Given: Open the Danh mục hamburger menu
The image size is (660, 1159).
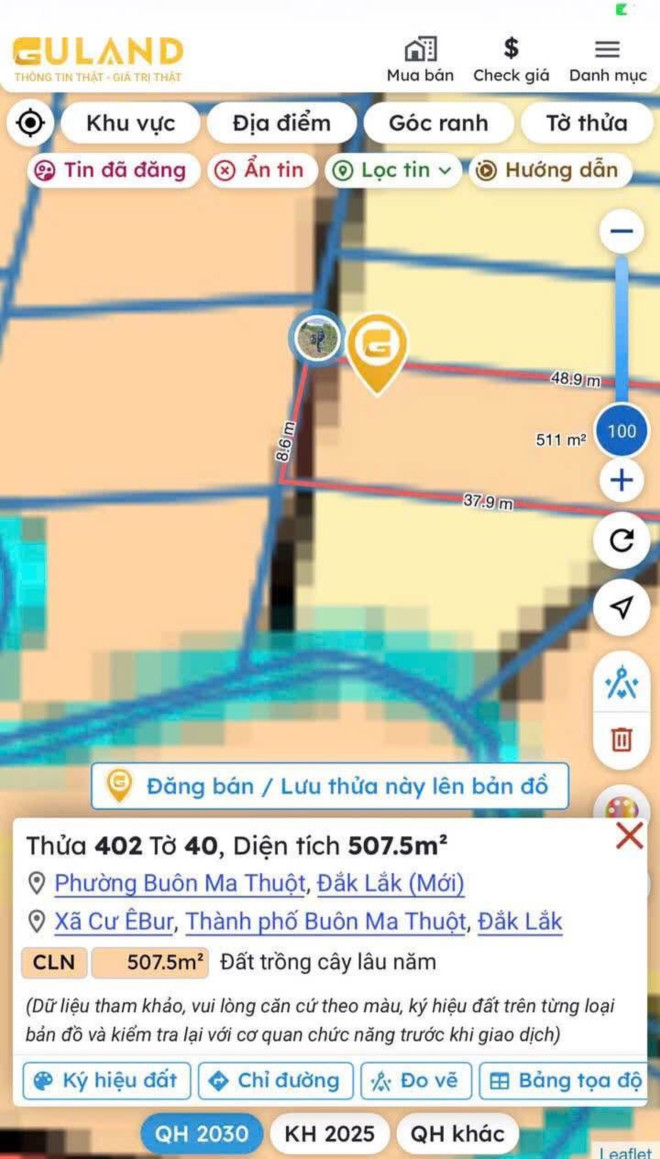Looking at the screenshot, I should (608, 60).
